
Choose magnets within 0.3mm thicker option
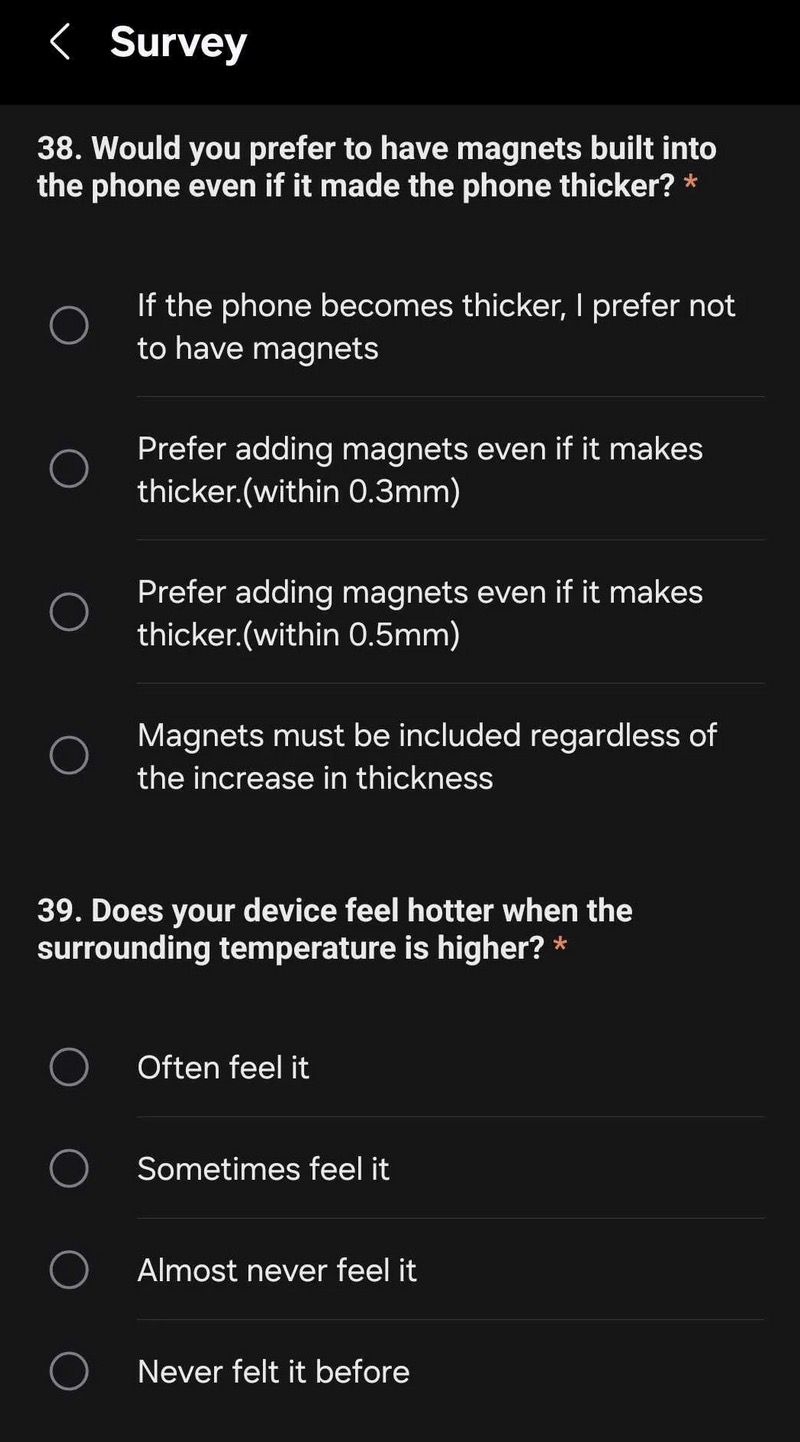click(69, 469)
